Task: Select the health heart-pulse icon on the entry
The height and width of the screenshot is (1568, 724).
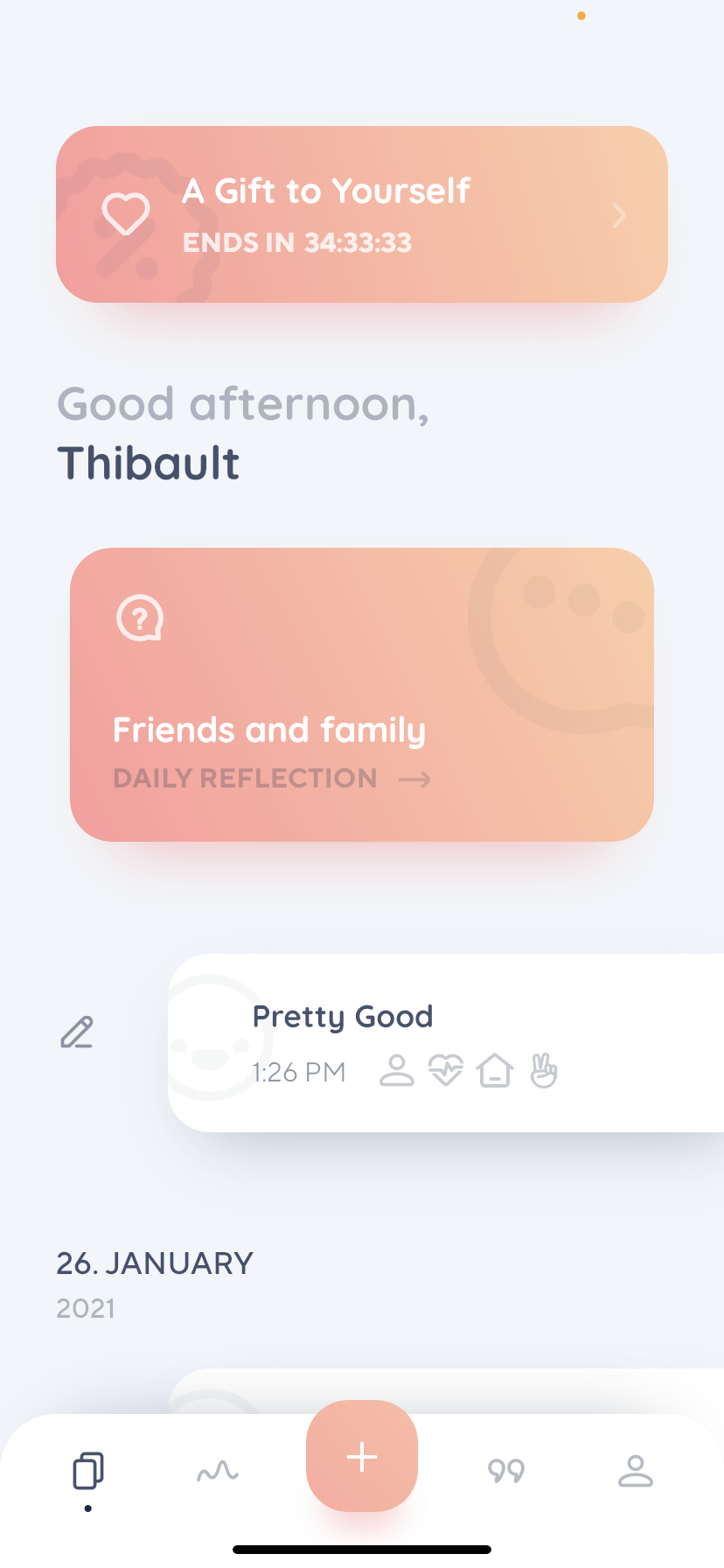Action: point(446,1070)
